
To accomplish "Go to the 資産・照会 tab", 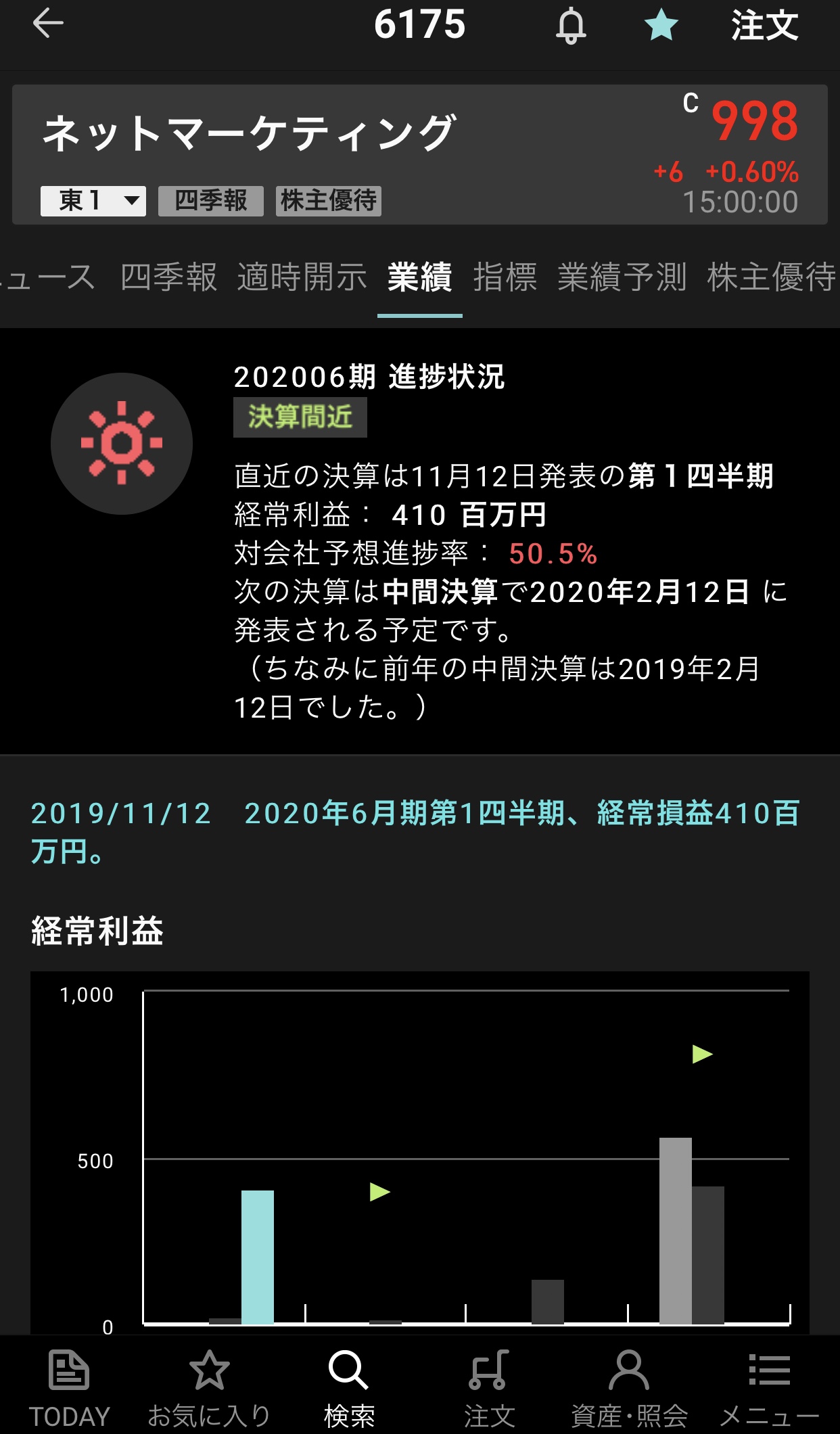I will click(629, 1387).
